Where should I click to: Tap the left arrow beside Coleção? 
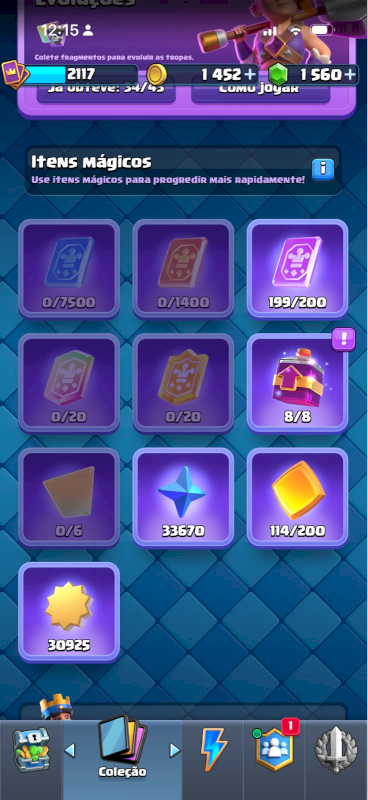(69, 750)
